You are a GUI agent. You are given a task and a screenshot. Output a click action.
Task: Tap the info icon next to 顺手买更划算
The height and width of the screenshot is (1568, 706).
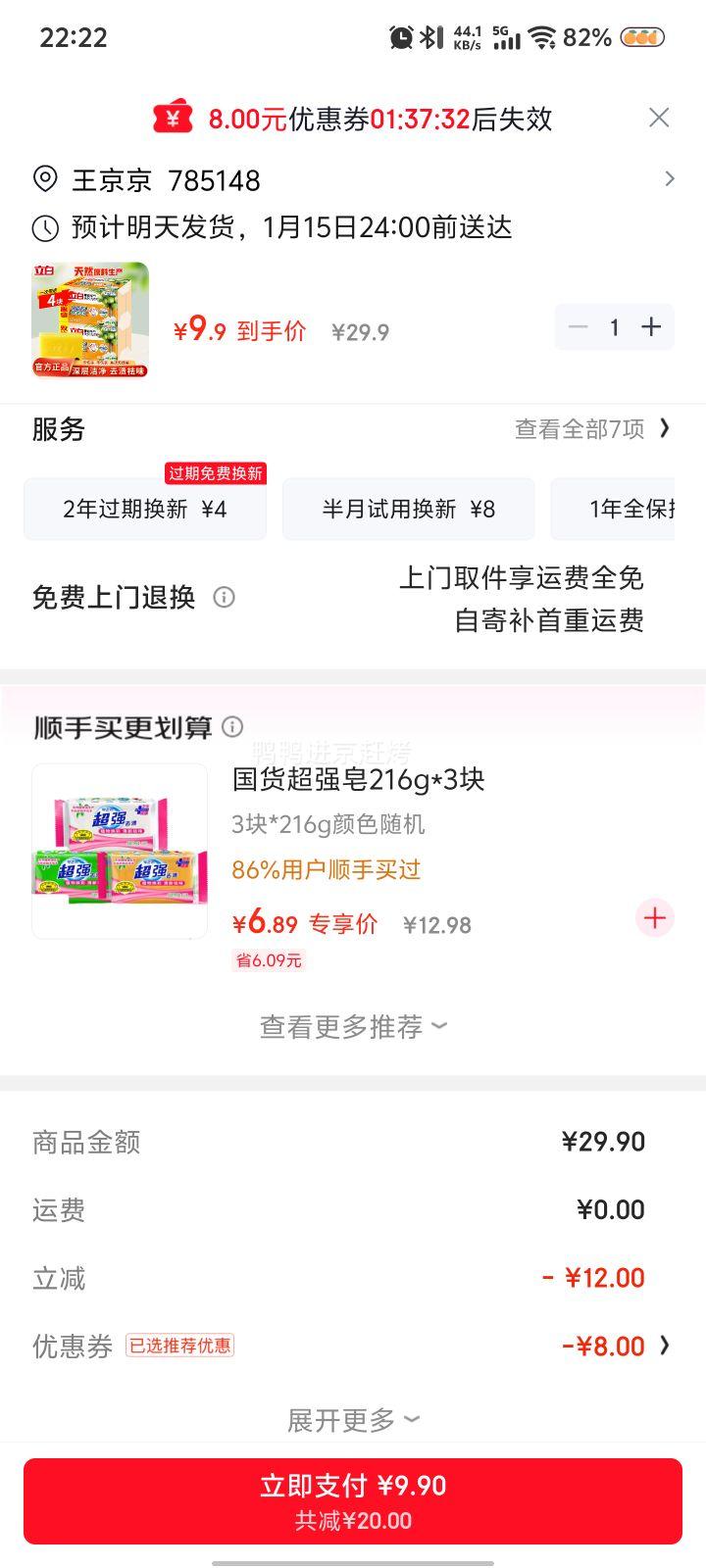coord(233,727)
